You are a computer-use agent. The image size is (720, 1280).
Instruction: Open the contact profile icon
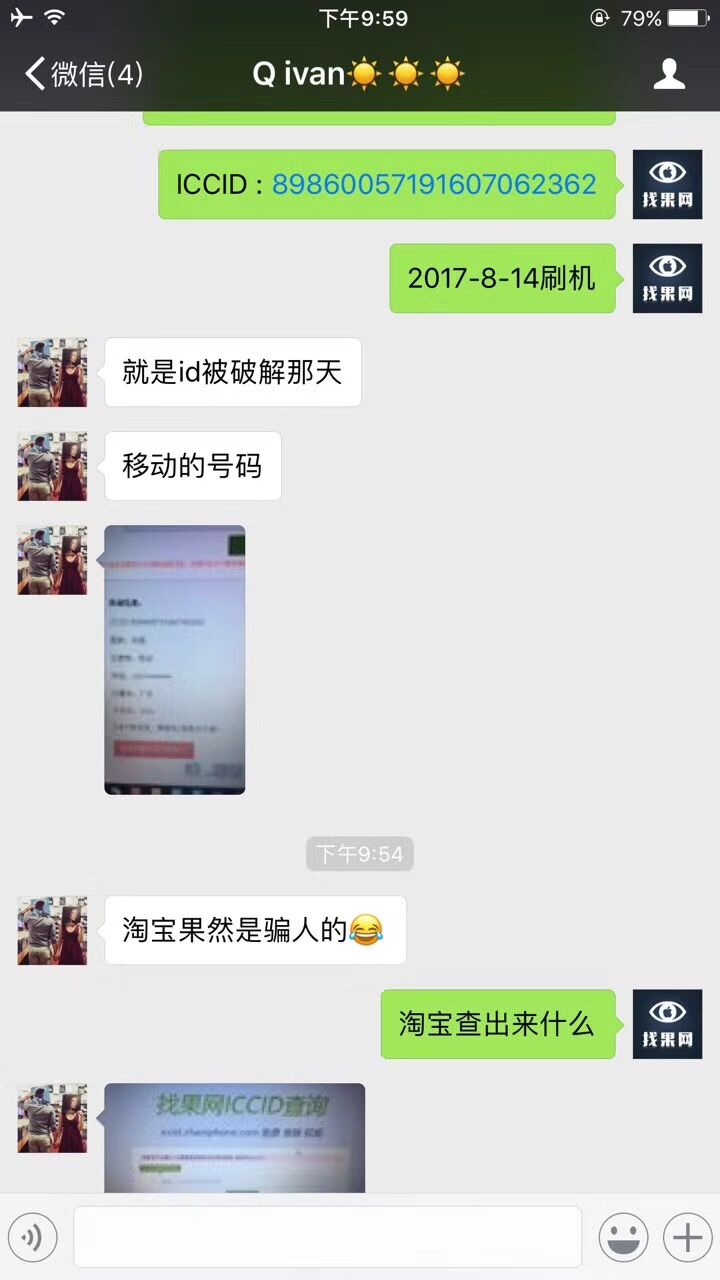(669, 74)
